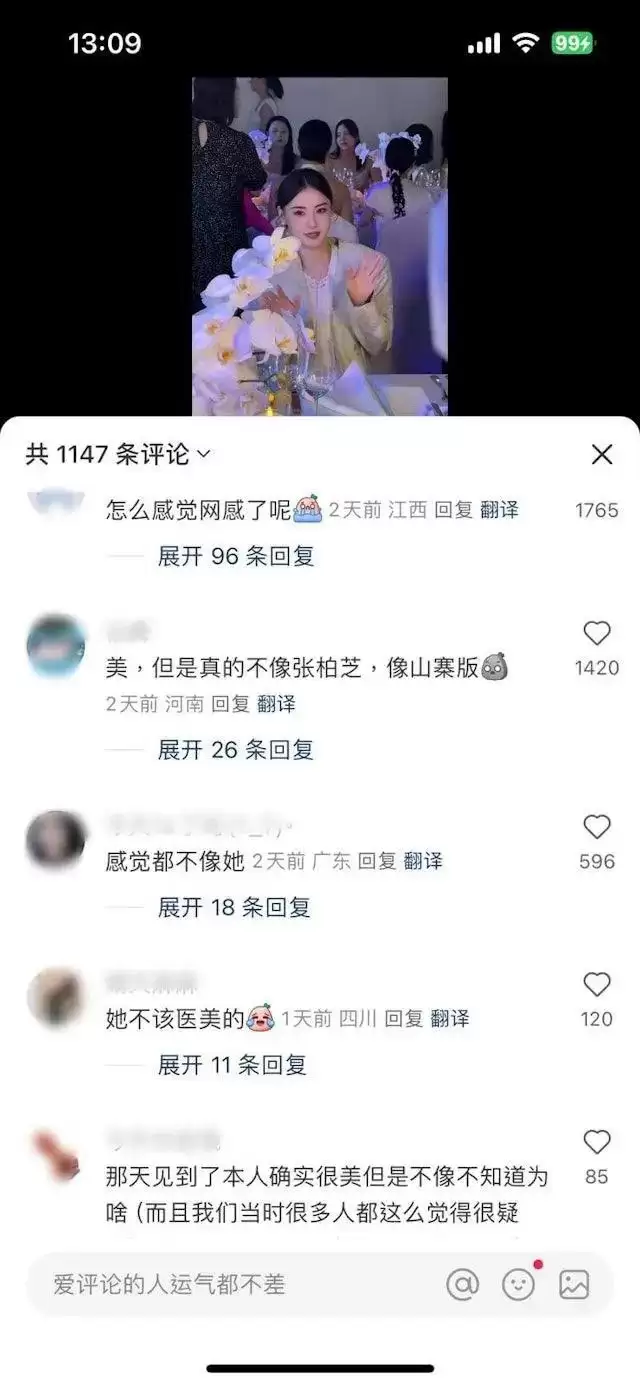Expand 展开 26 条回复

click(236, 749)
